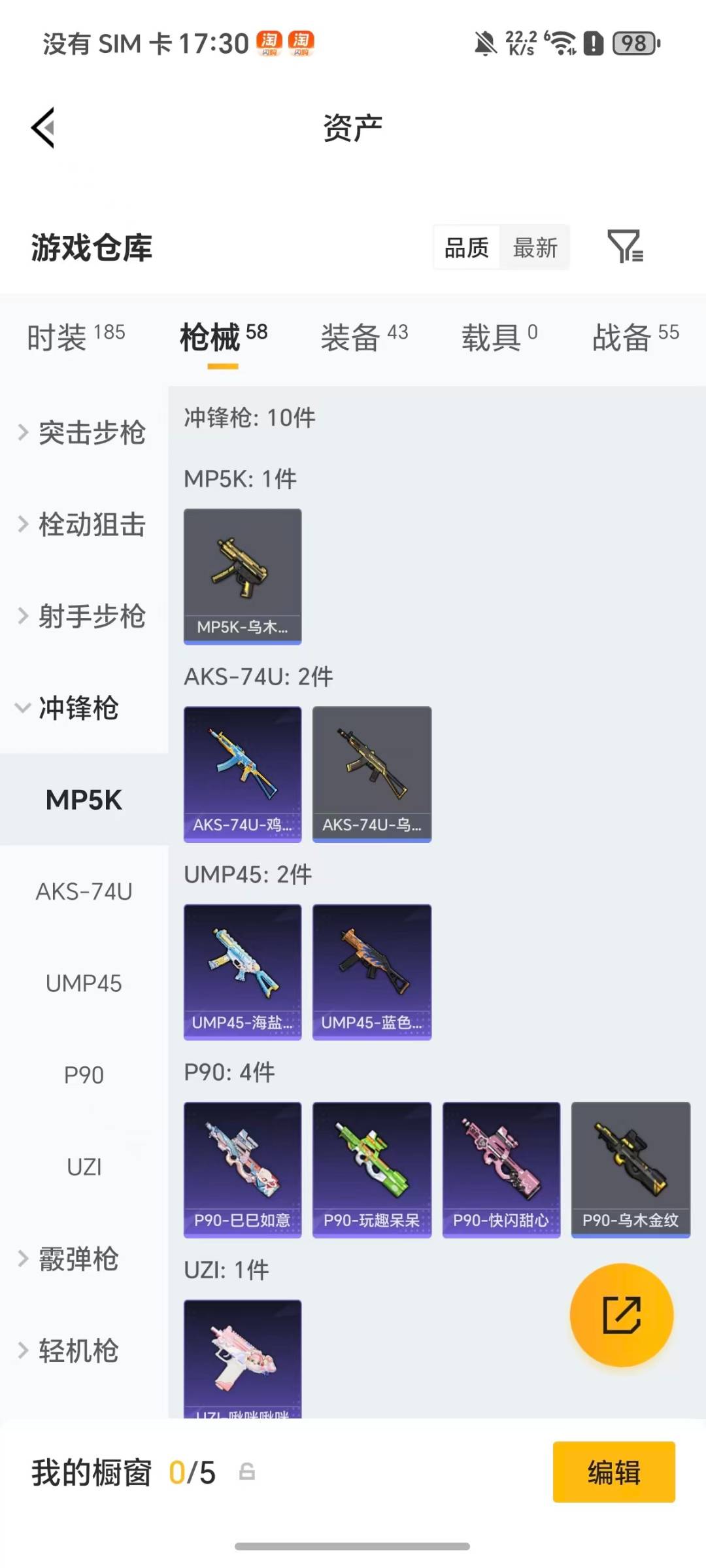The height and width of the screenshot is (1568, 706).
Task: Select UZI in the sidebar
Action: click(84, 1166)
